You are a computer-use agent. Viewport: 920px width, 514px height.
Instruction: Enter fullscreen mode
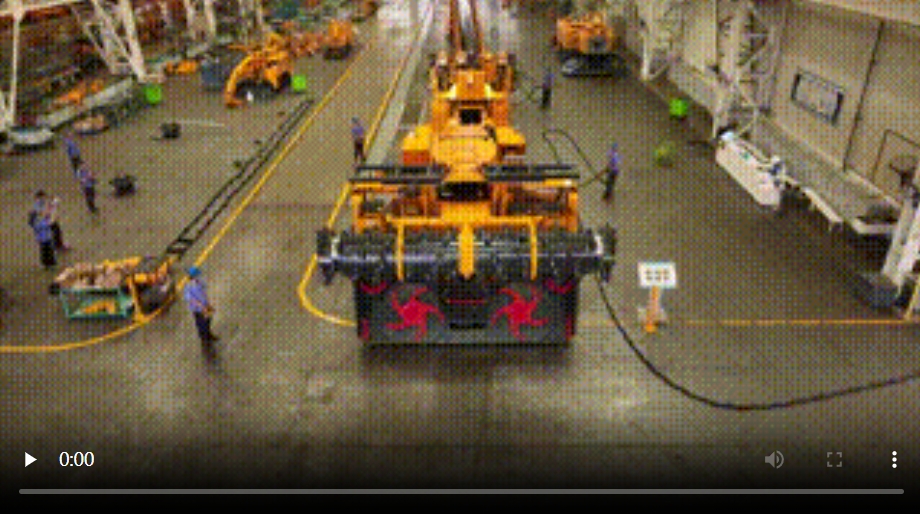tap(834, 459)
